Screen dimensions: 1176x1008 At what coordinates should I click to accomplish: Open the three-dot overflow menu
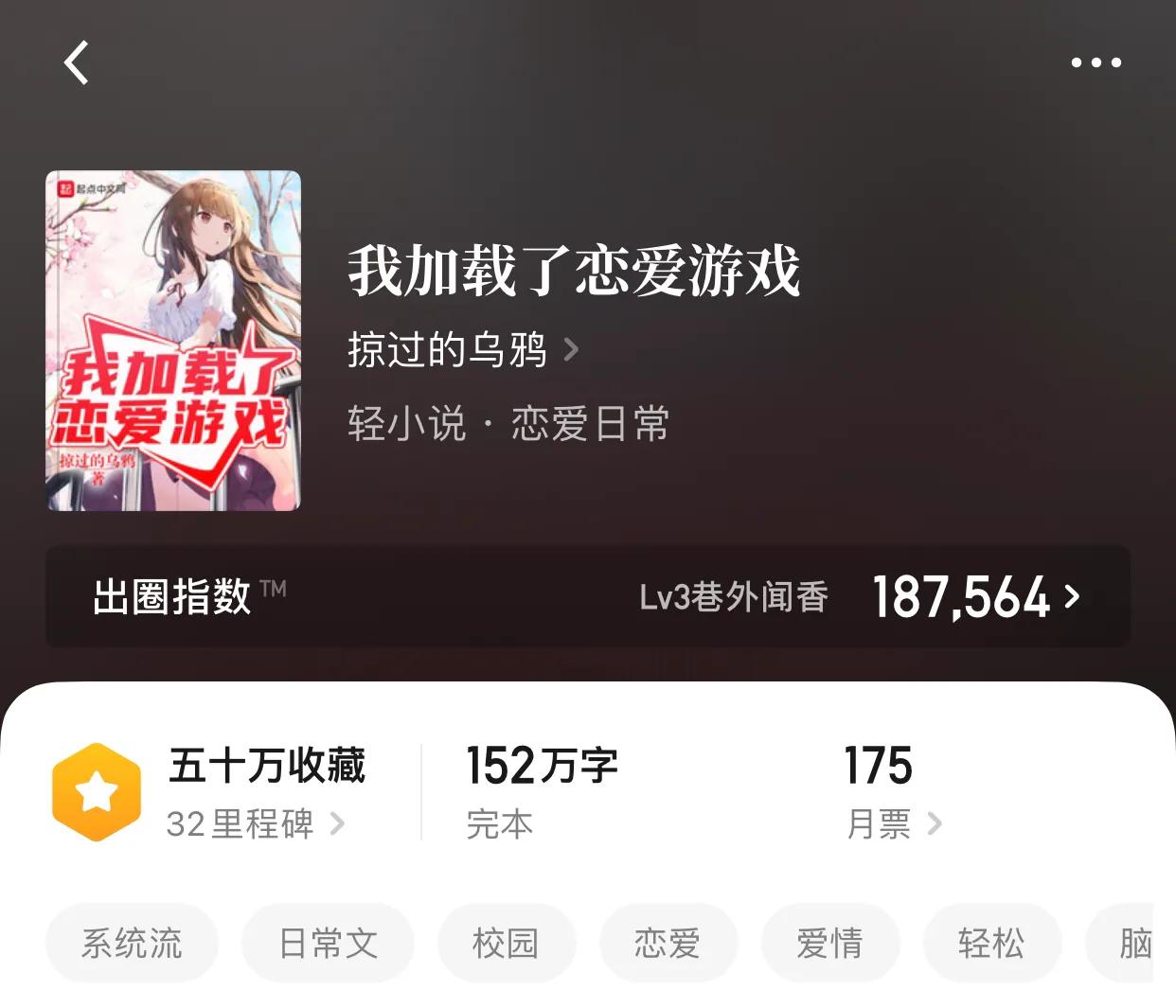pyautogui.click(x=1096, y=63)
